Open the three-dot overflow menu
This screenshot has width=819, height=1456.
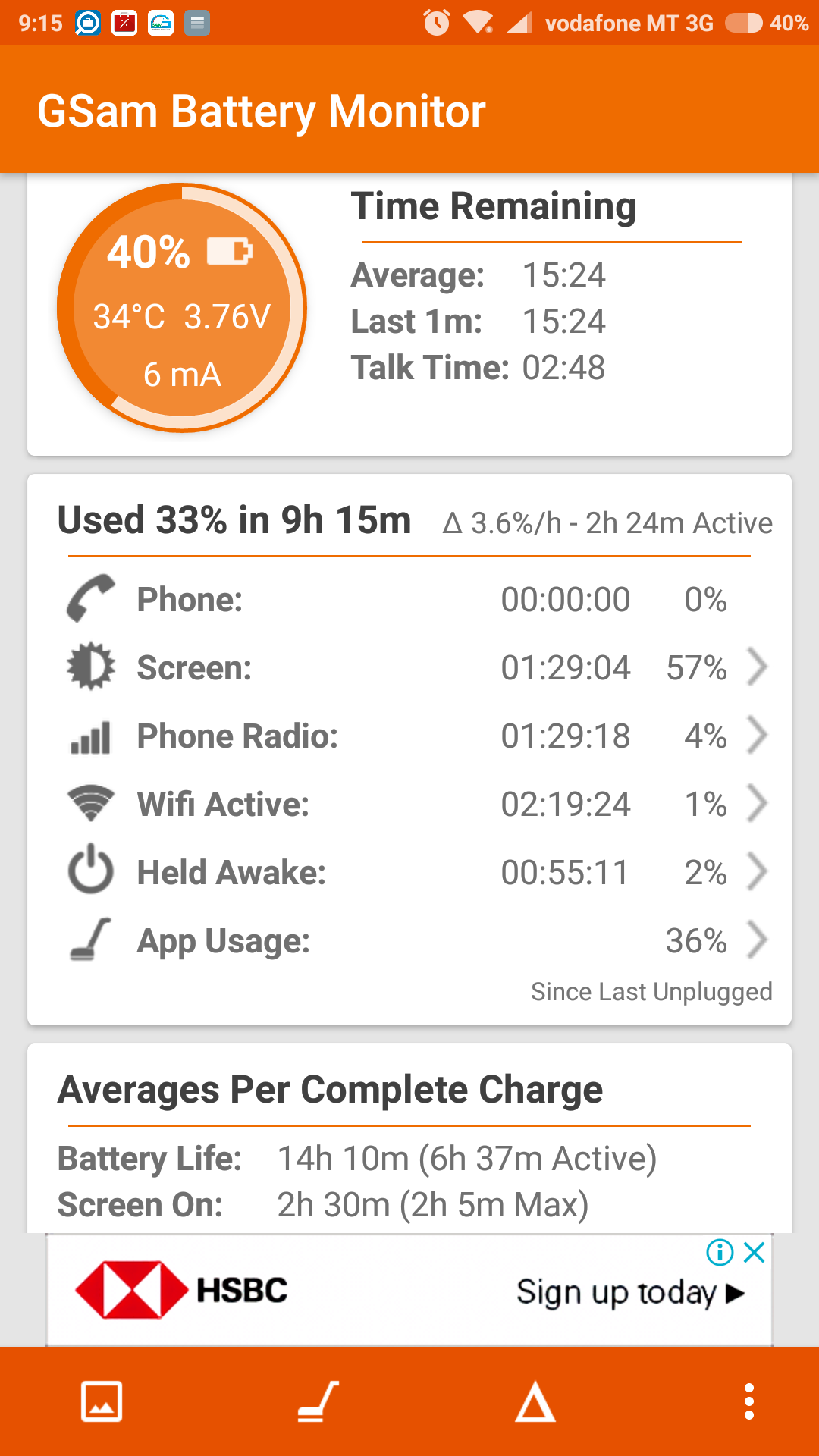tap(749, 1401)
